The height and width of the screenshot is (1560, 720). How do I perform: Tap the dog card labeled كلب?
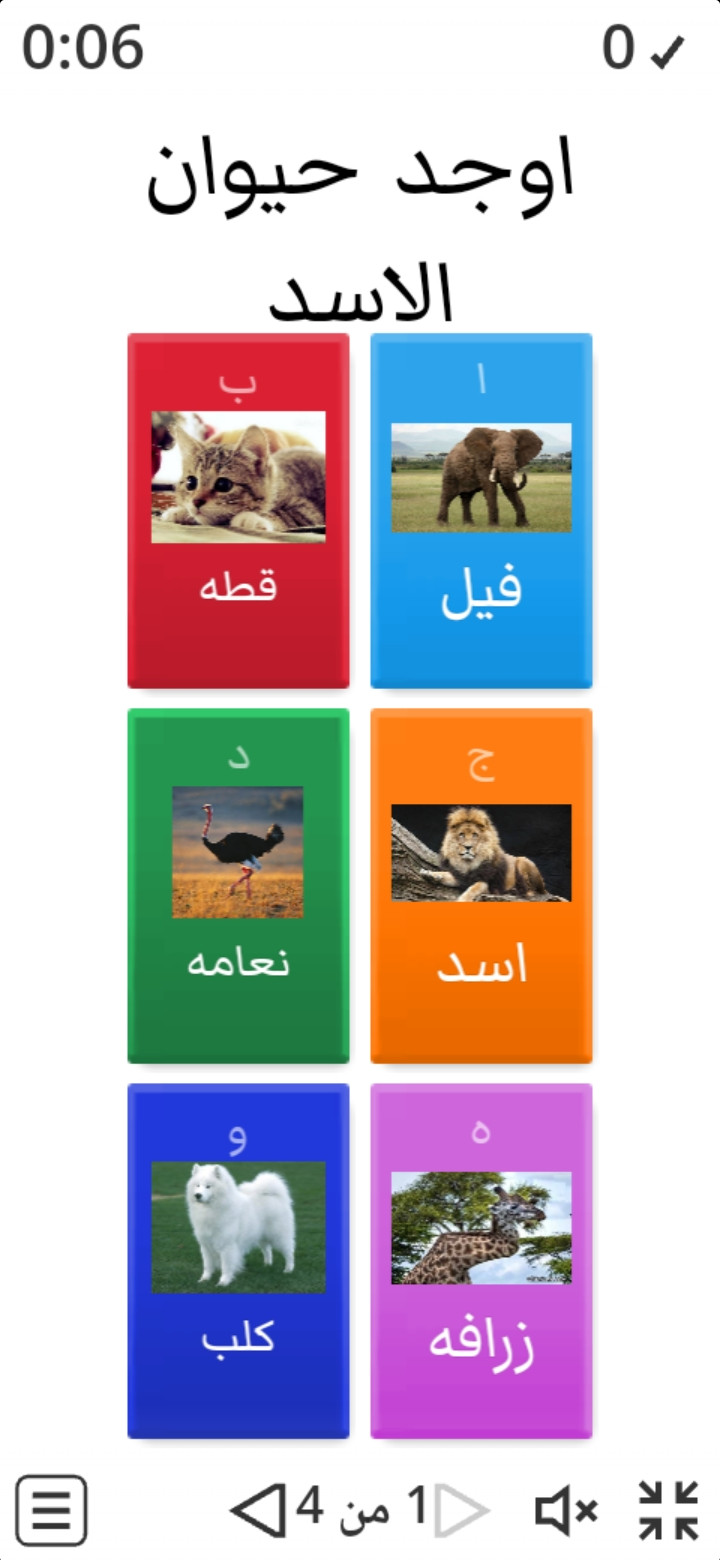tap(238, 1260)
